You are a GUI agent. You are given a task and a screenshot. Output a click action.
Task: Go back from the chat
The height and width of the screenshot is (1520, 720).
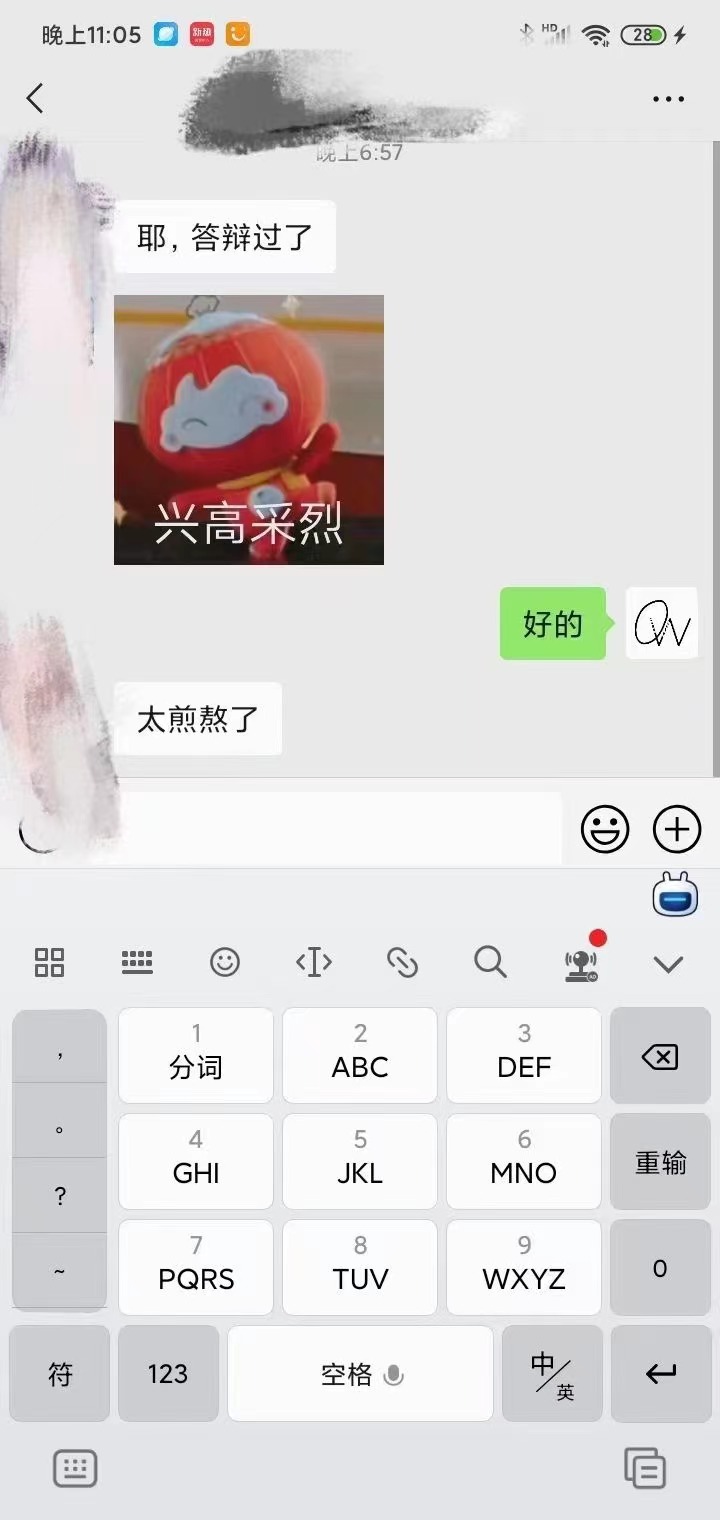point(35,98)
